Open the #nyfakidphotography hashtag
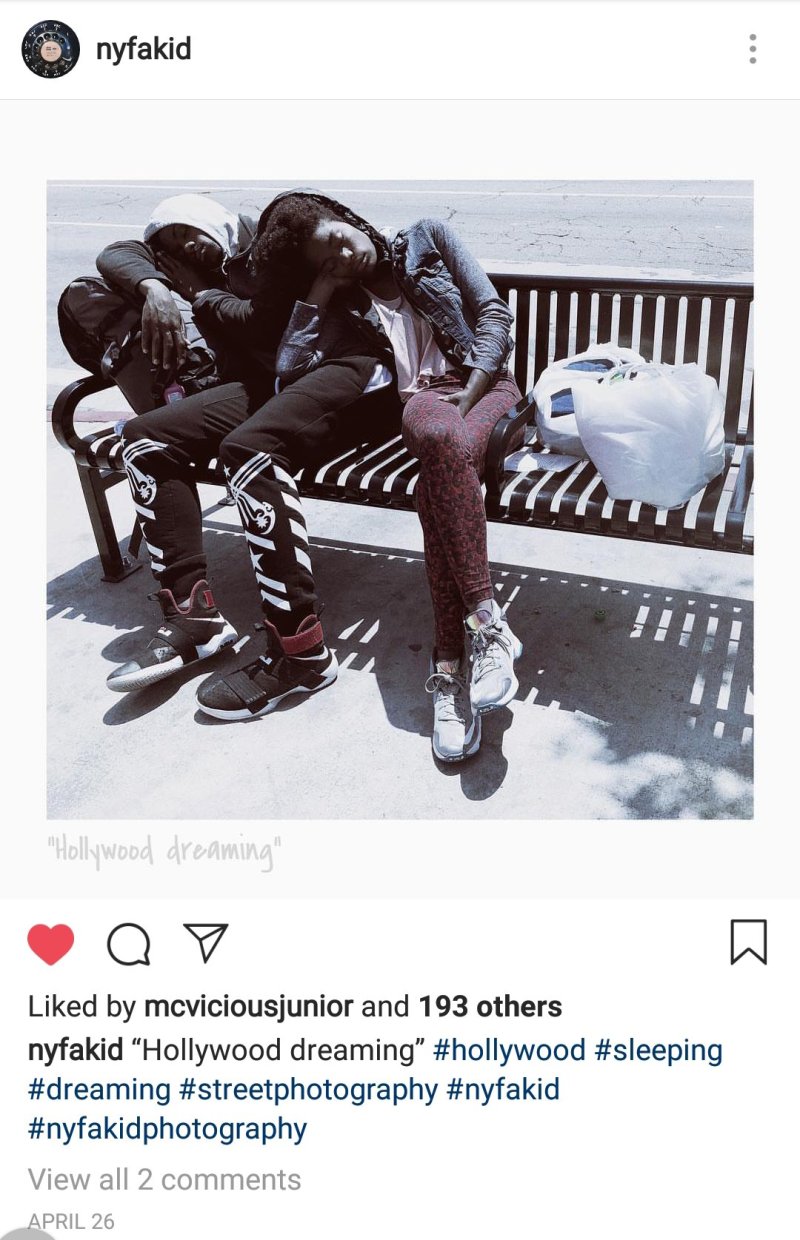The image size is (800, 1240). 167,1128
